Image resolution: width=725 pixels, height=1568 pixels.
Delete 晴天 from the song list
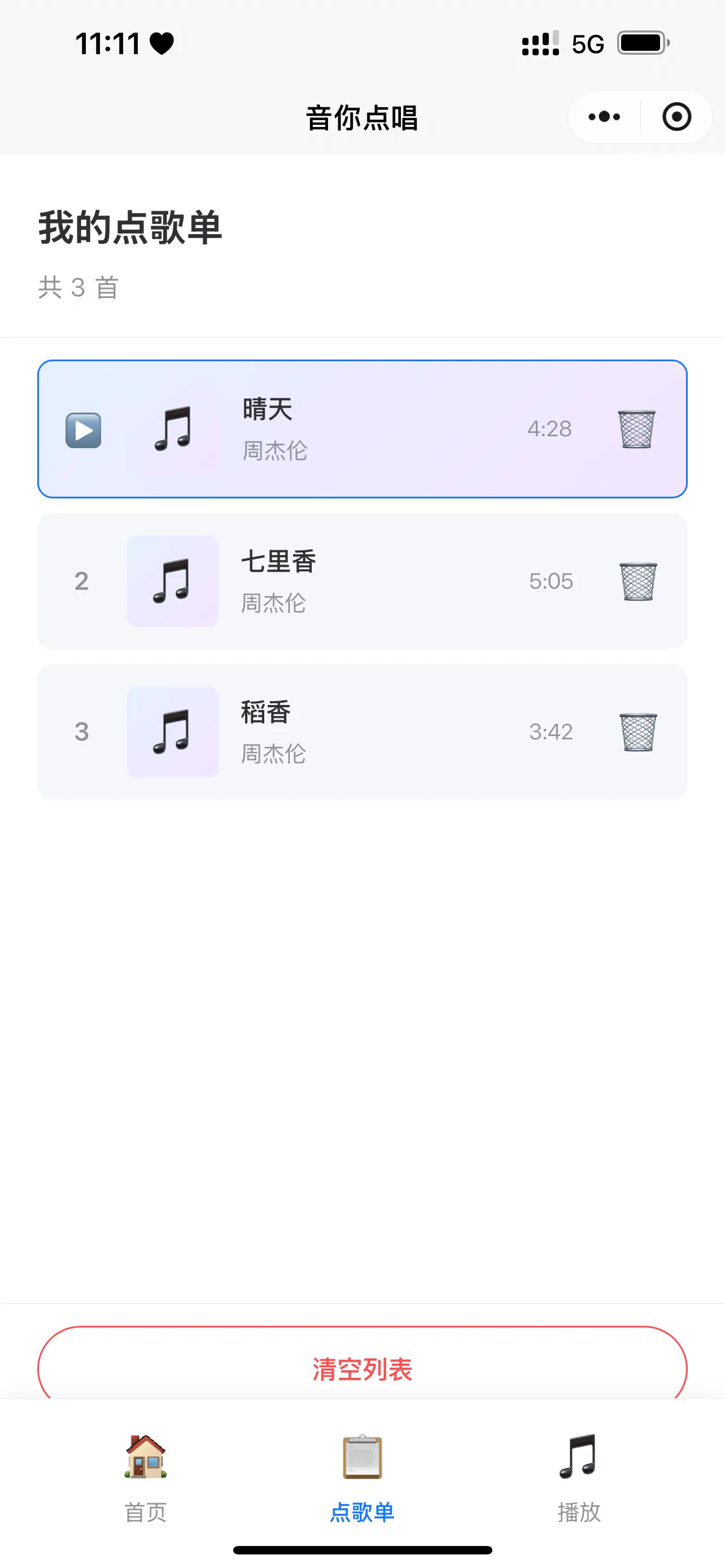[x=636, y=429]
